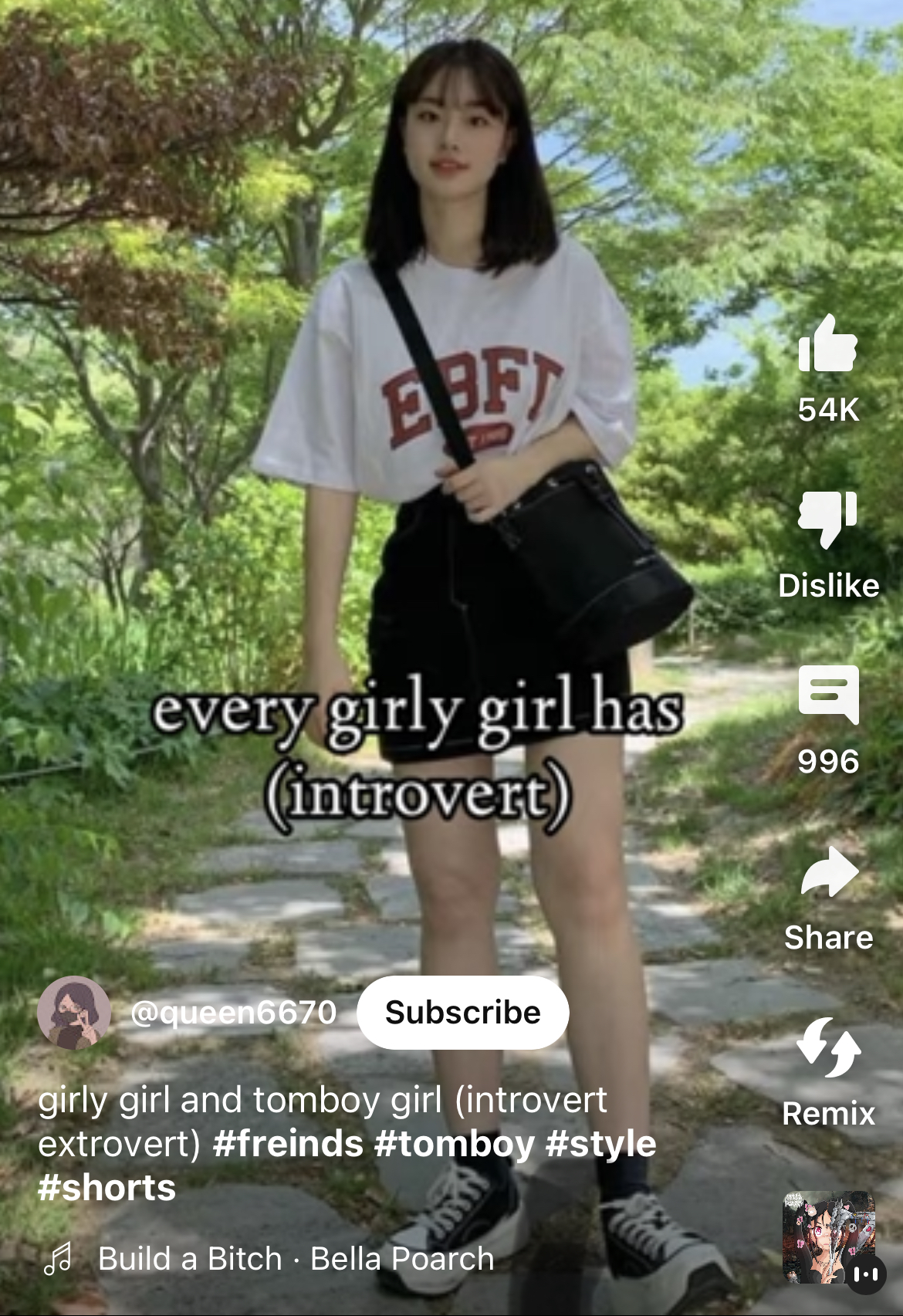
Task: Subscribe to @queen6670
Action: [x=462, y=1012]
